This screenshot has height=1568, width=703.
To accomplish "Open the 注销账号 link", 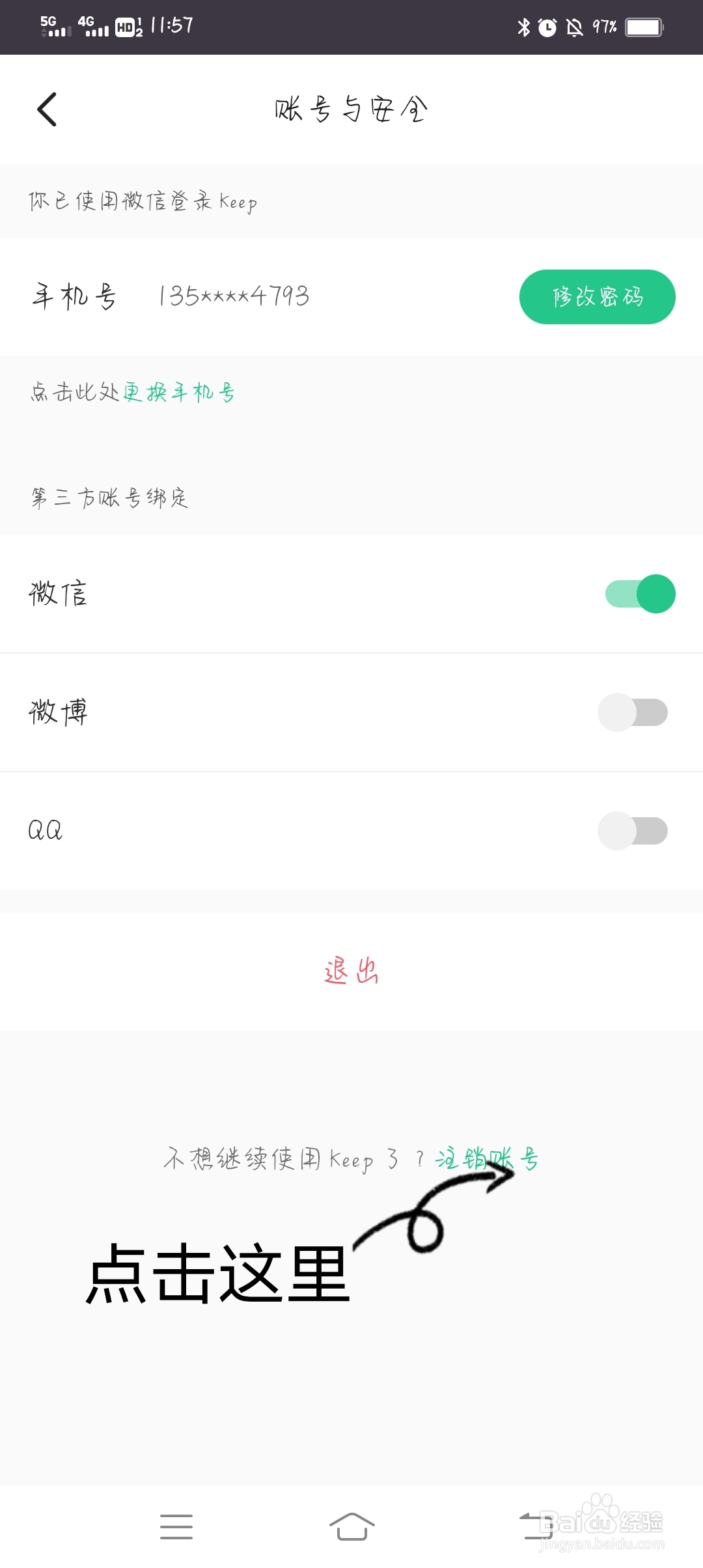I will tap(487, 1160).
